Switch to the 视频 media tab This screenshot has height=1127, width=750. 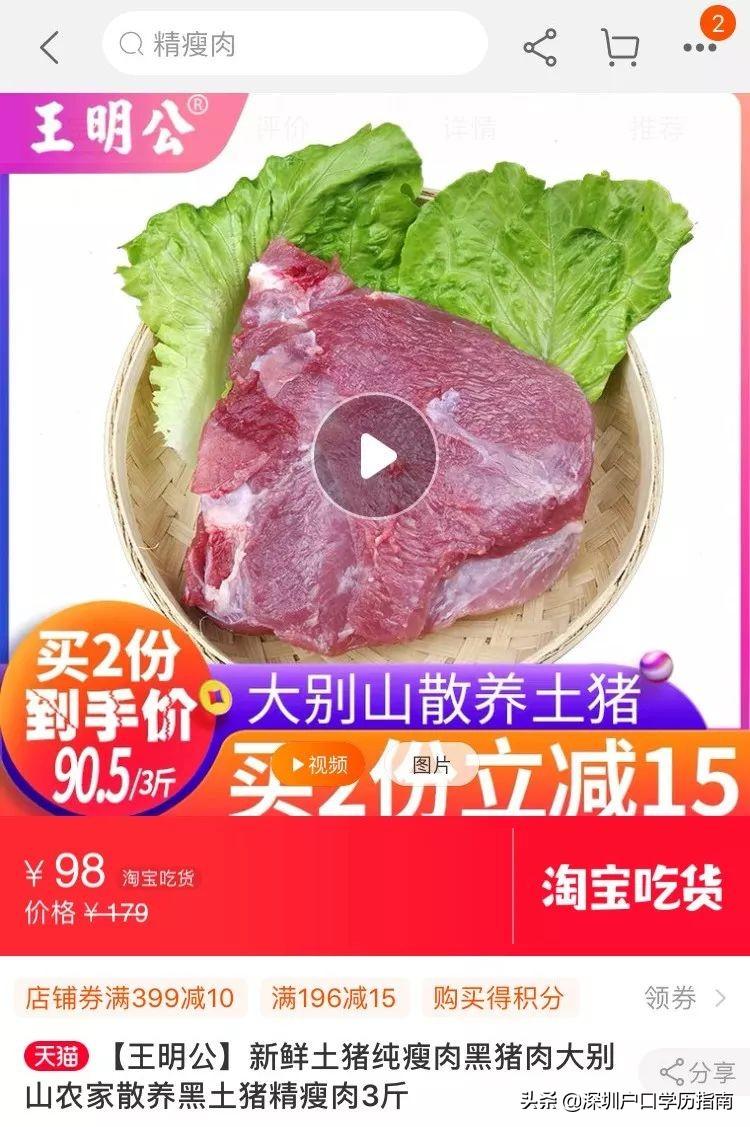tap(320, 765)
